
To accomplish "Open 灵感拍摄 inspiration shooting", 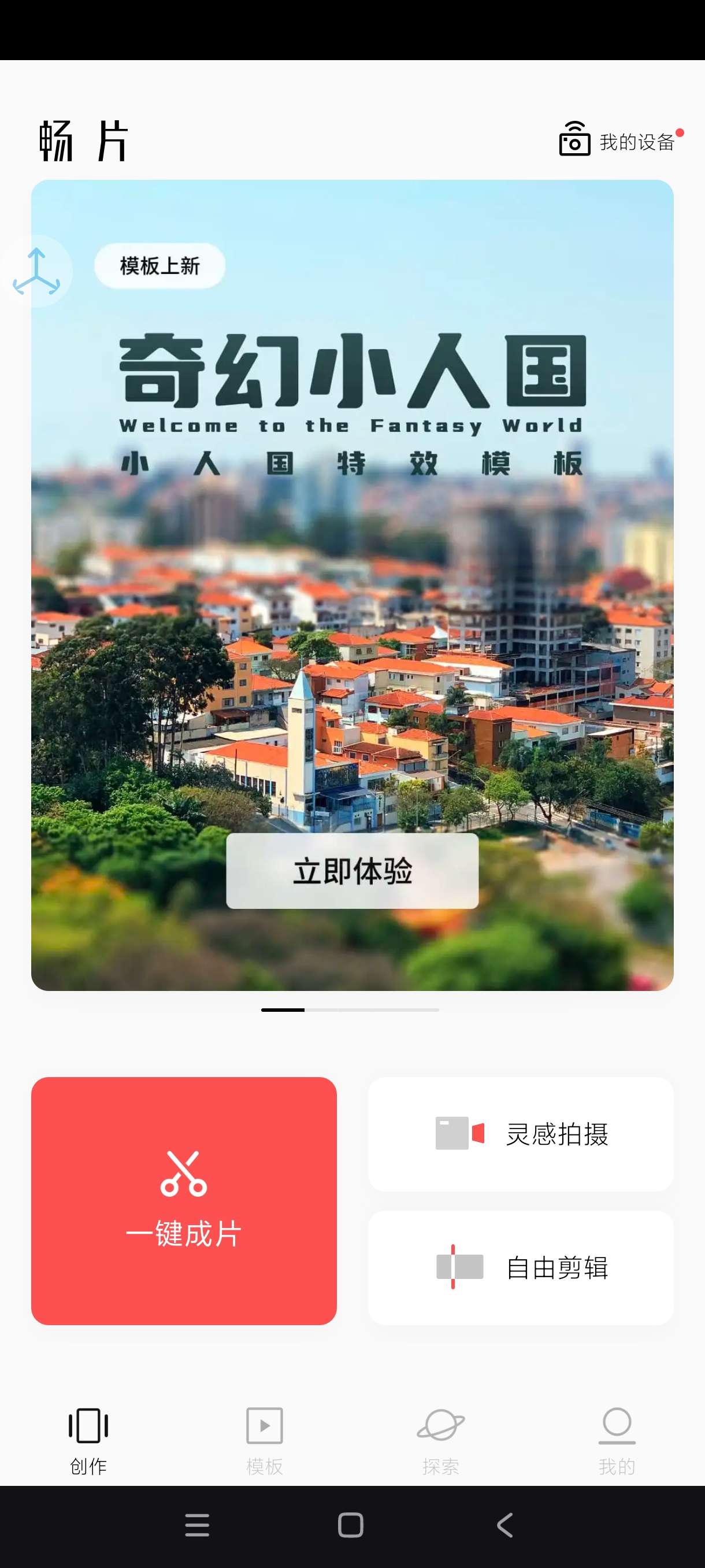I will (x=521, y=1133).
